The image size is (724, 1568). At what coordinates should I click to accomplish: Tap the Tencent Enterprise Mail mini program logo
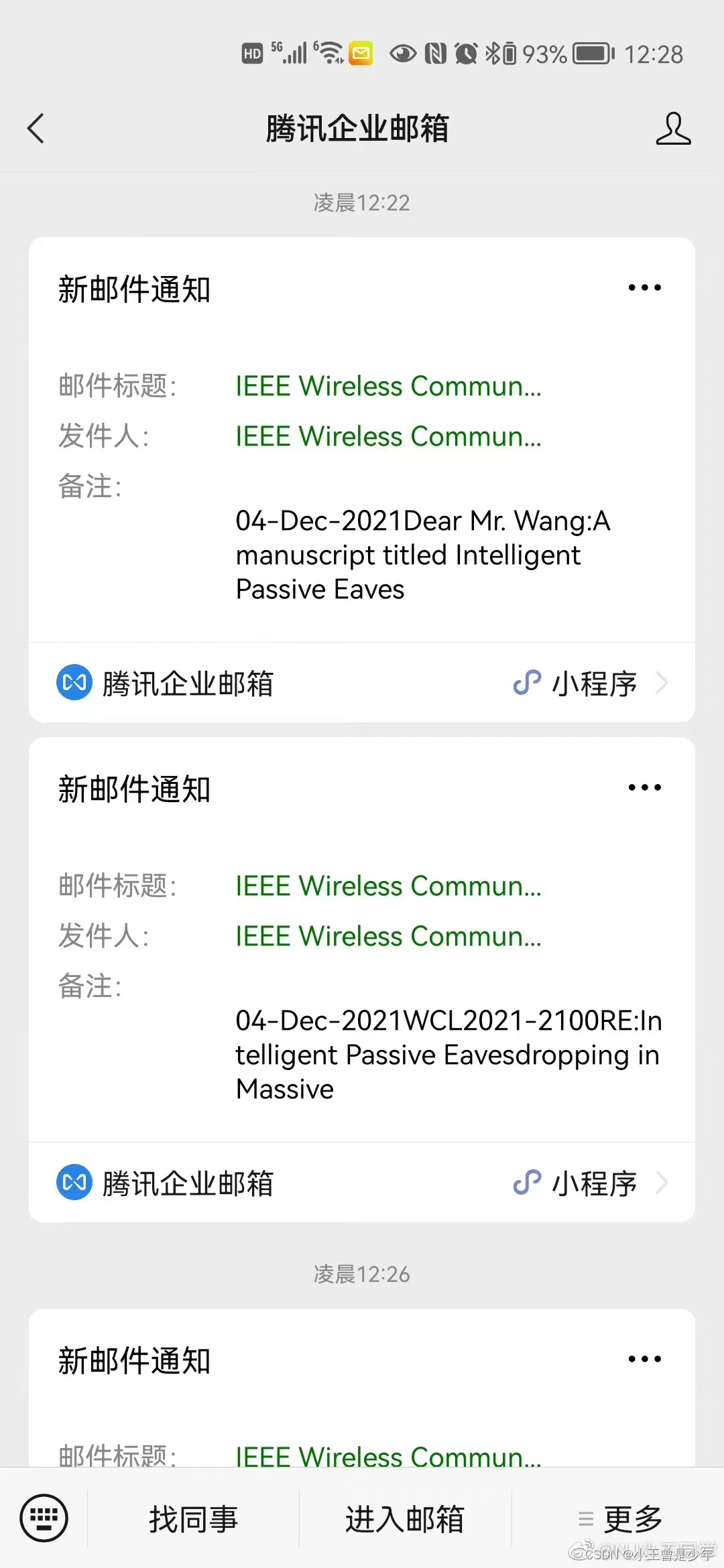pos(74,683)
